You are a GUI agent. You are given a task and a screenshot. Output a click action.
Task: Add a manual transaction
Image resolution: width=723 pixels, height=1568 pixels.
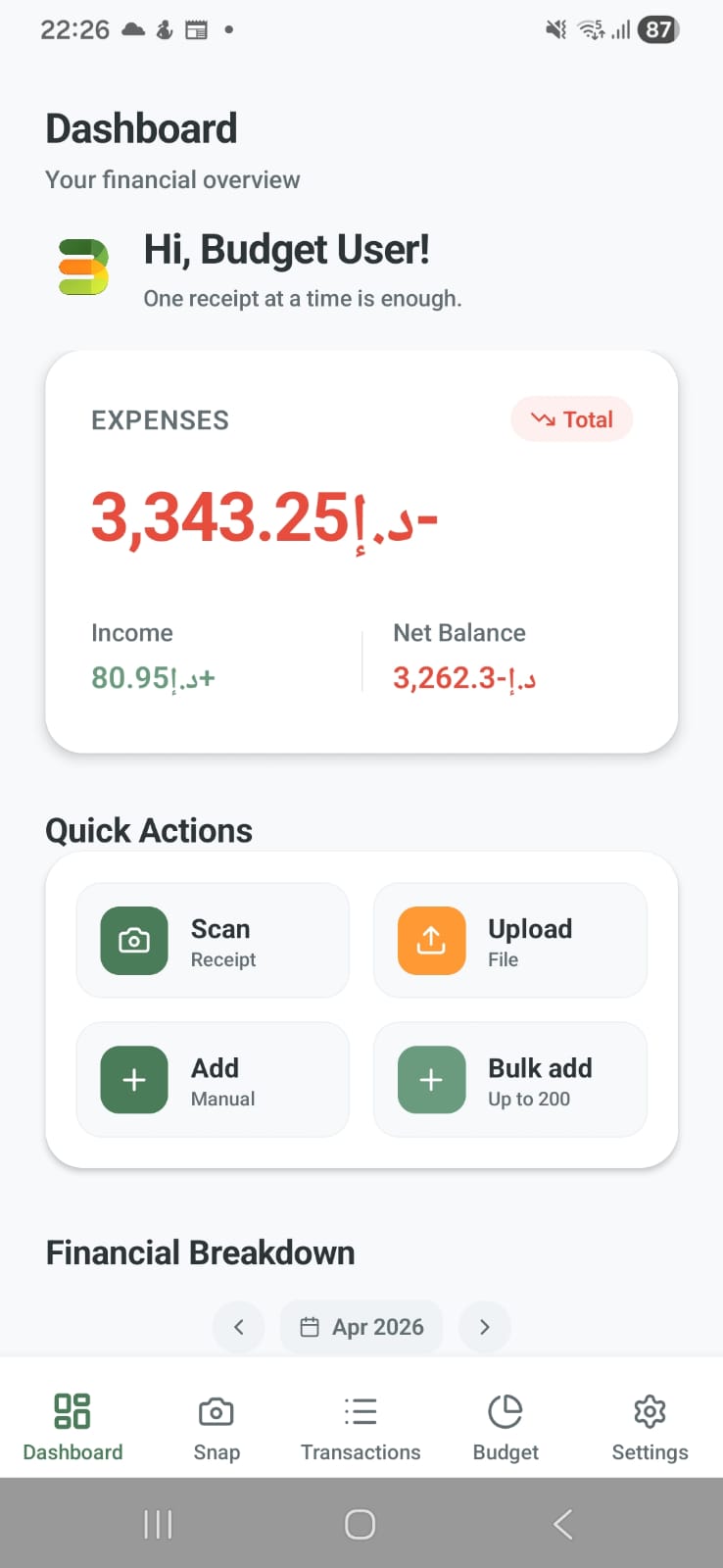(213, 1080)
